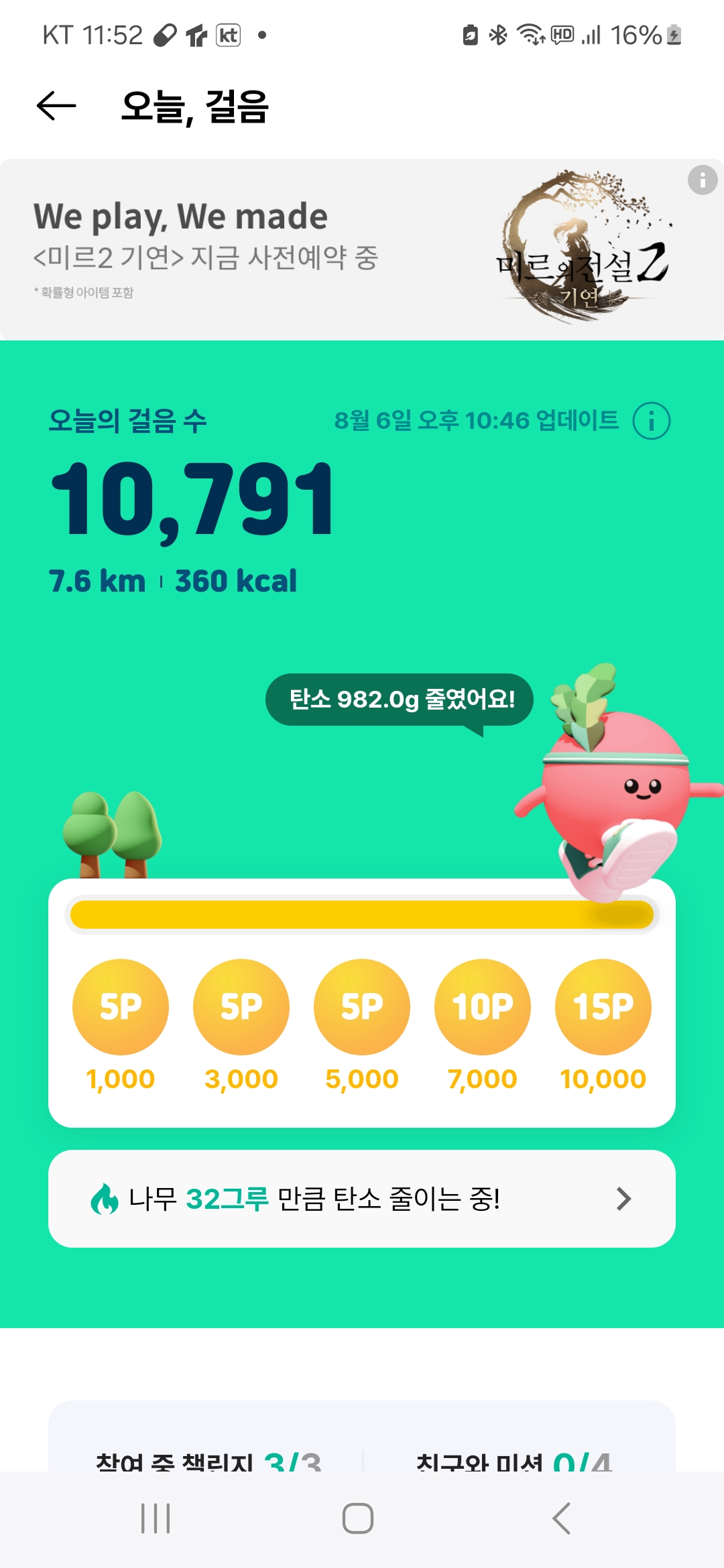The image size is (724, 1568).
Task: Claim the 10P reward for 7,000 steps
Action: click(483, 1006)
